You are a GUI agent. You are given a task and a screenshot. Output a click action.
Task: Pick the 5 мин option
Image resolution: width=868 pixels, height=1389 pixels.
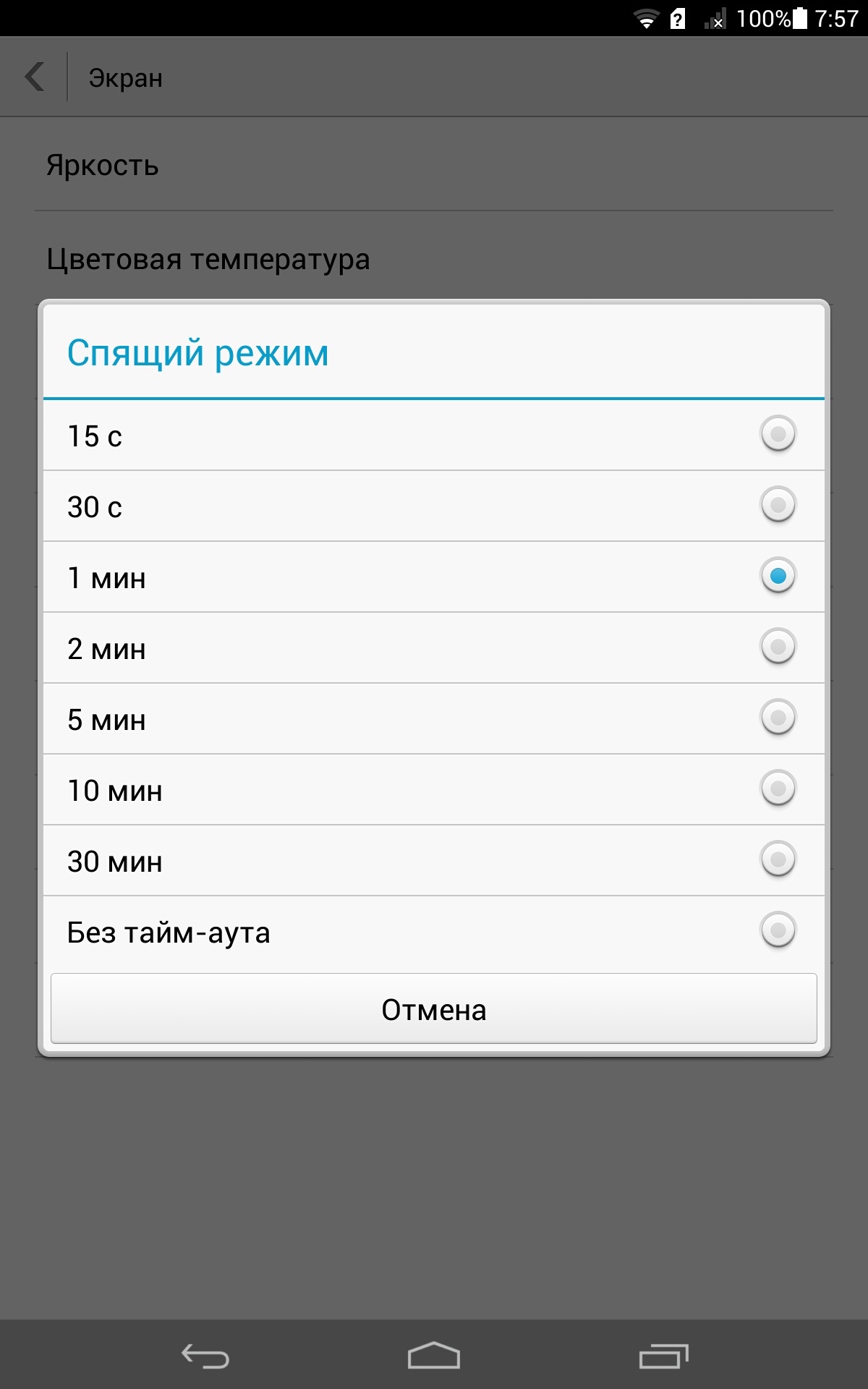coord(434,718)
